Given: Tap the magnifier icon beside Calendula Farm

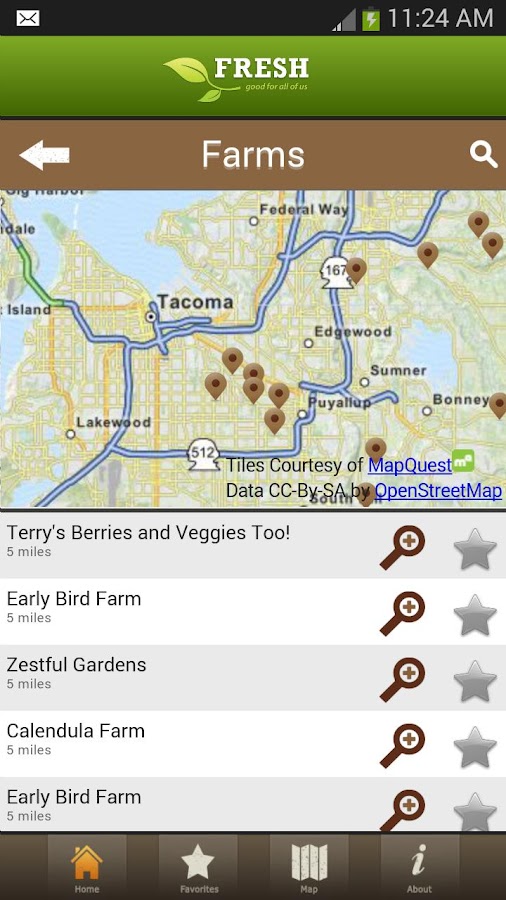Looking at the screenshot, I should point(403,746).
